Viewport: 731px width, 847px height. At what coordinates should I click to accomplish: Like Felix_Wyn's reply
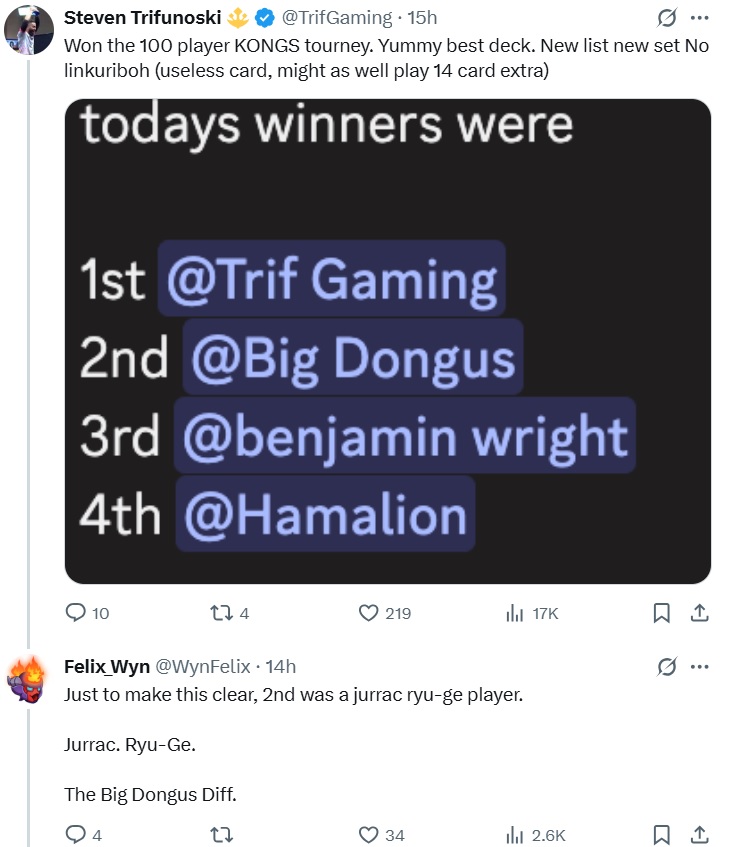coord(369,834)
